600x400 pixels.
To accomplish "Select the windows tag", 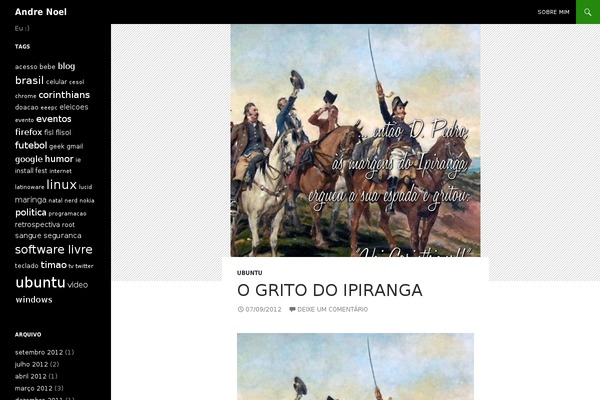I will point(34,299).
